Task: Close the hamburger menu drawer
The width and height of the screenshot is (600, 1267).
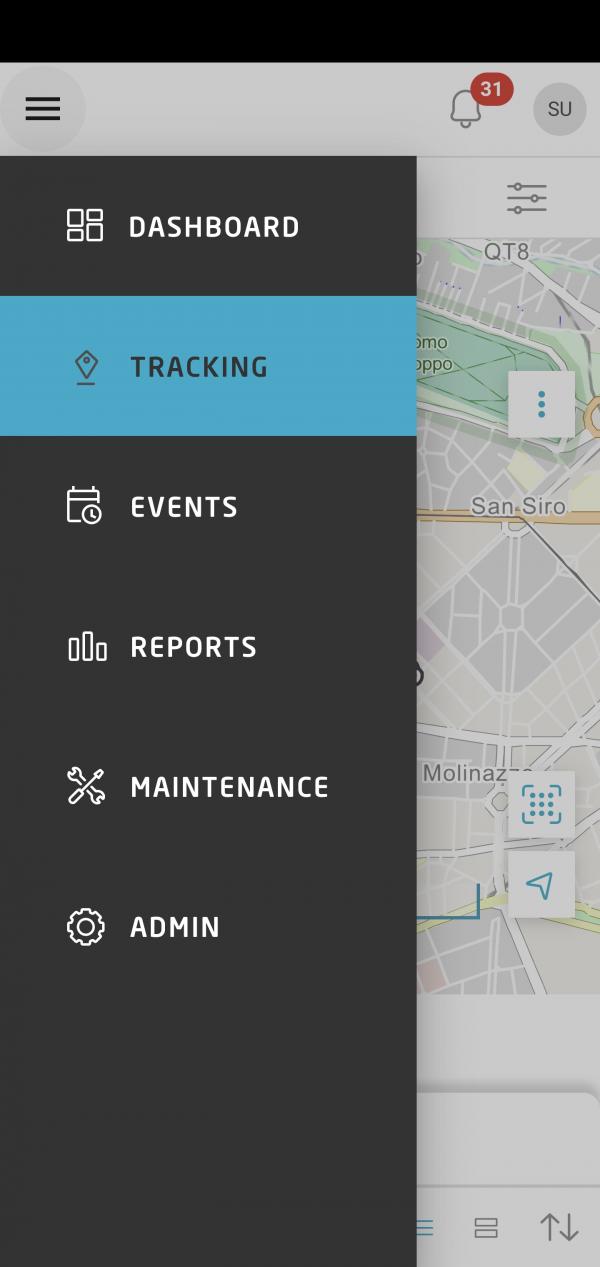Action: (42, 109)
